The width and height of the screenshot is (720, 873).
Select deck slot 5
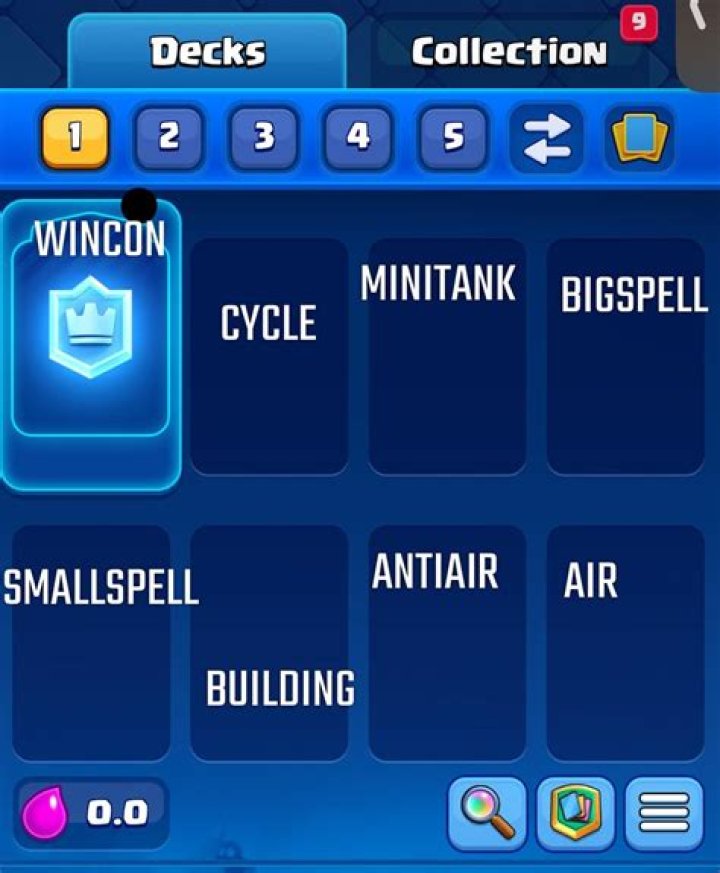[x=453, y=136]
